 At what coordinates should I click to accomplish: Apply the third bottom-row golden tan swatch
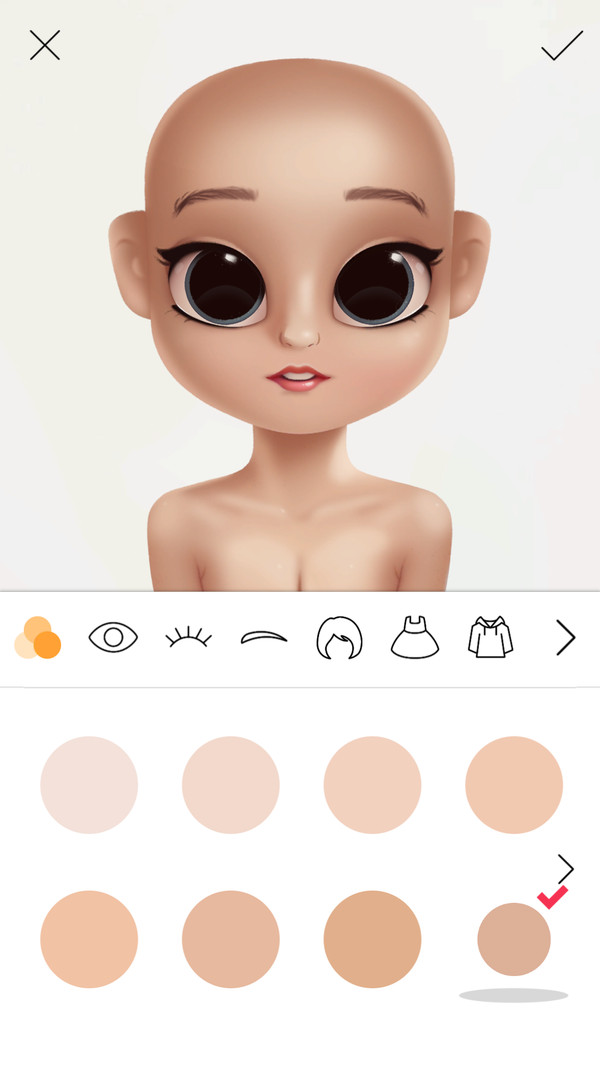coord(372,939)
